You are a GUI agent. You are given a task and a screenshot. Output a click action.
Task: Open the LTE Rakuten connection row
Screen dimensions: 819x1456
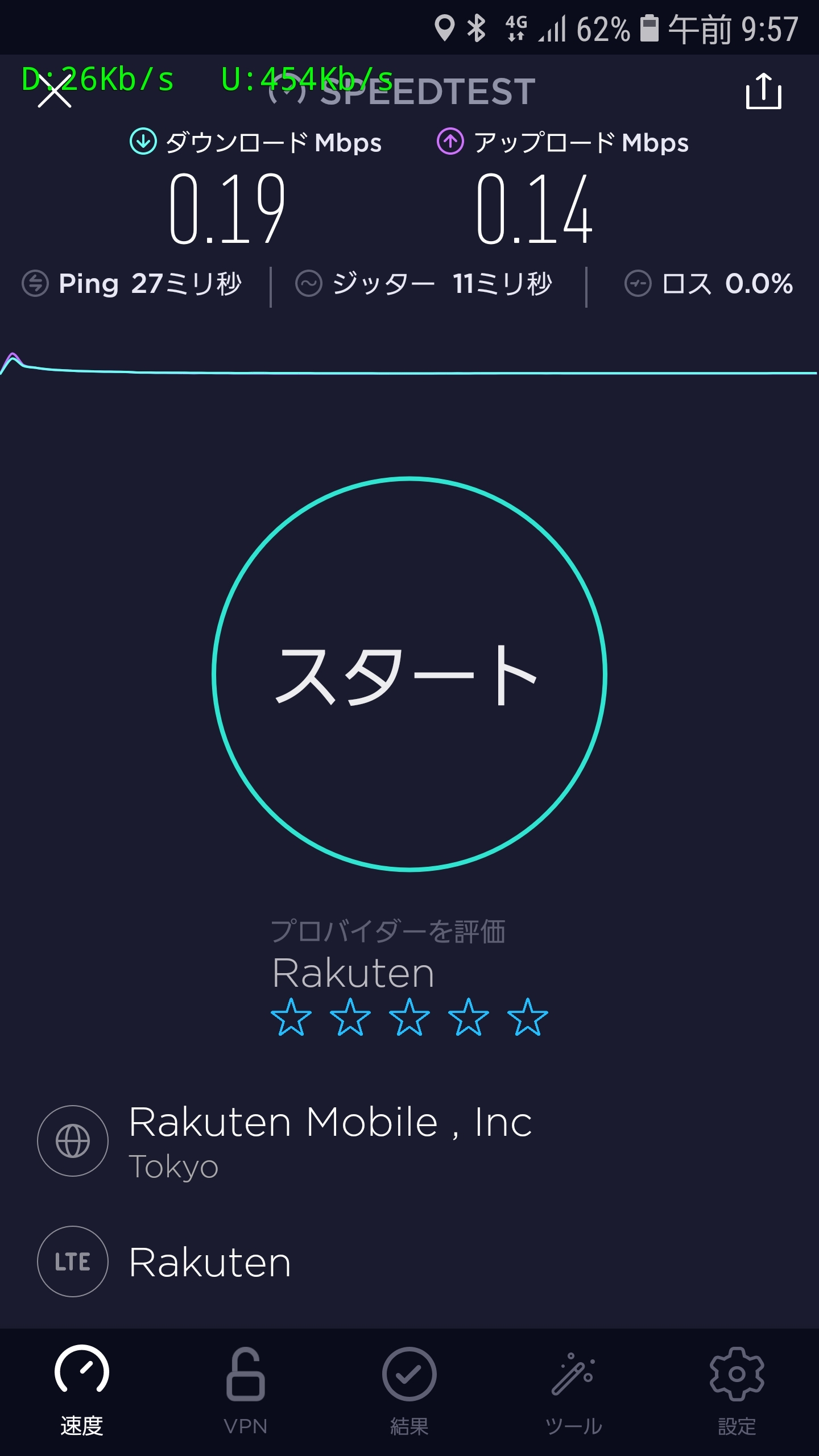[x=409, y=1261]
